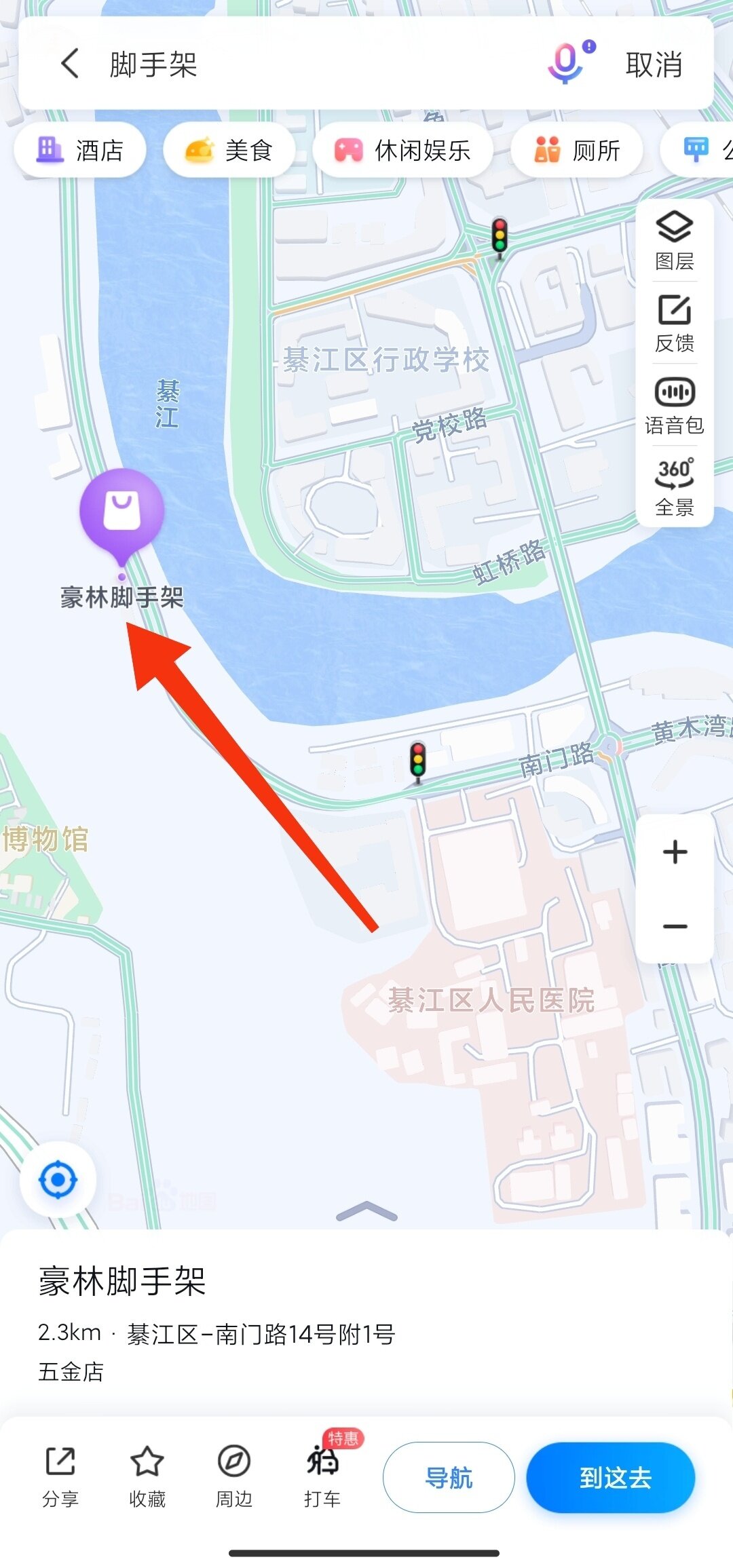Select the 酒店 chip
Image resolution: width=733 pixels, height=1568 pixels.
point(80,150)
